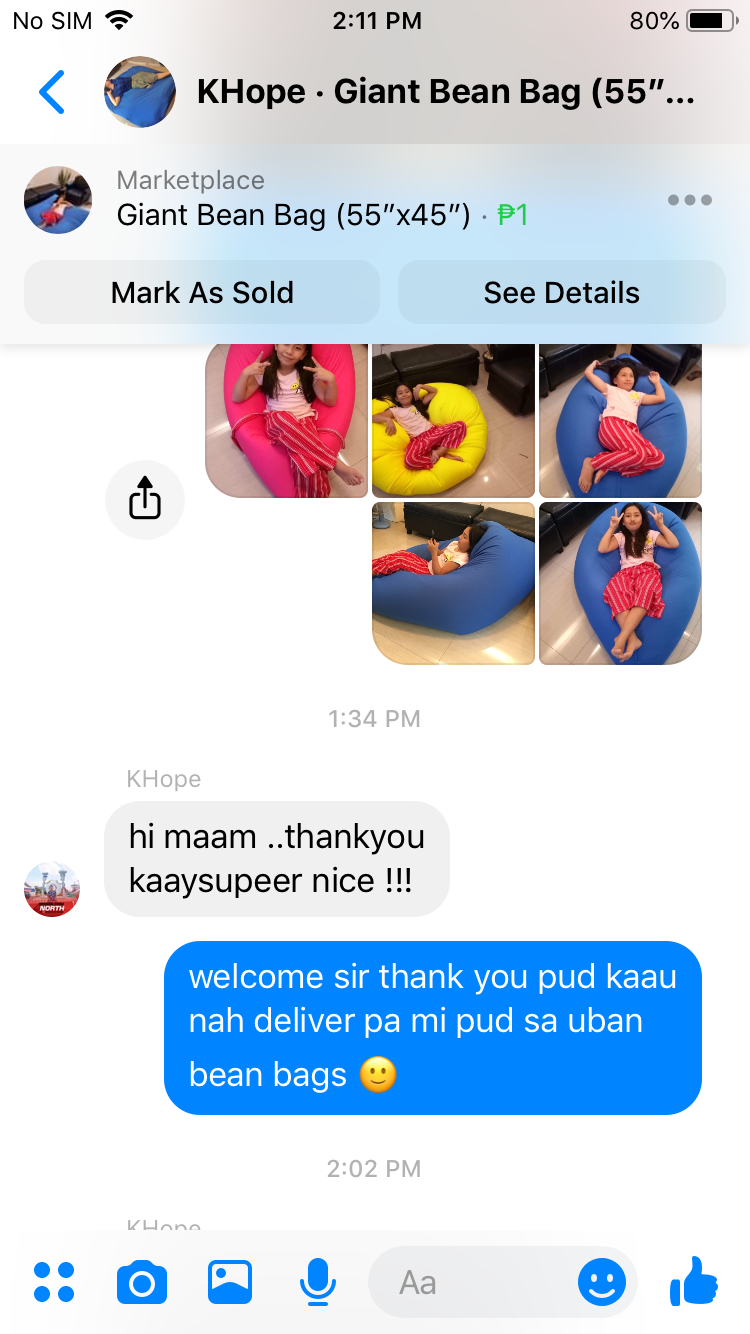This screenshot has width=750, height=1334.
Task: Tap Mark As Sold
Action: click(x=202, y=292)
